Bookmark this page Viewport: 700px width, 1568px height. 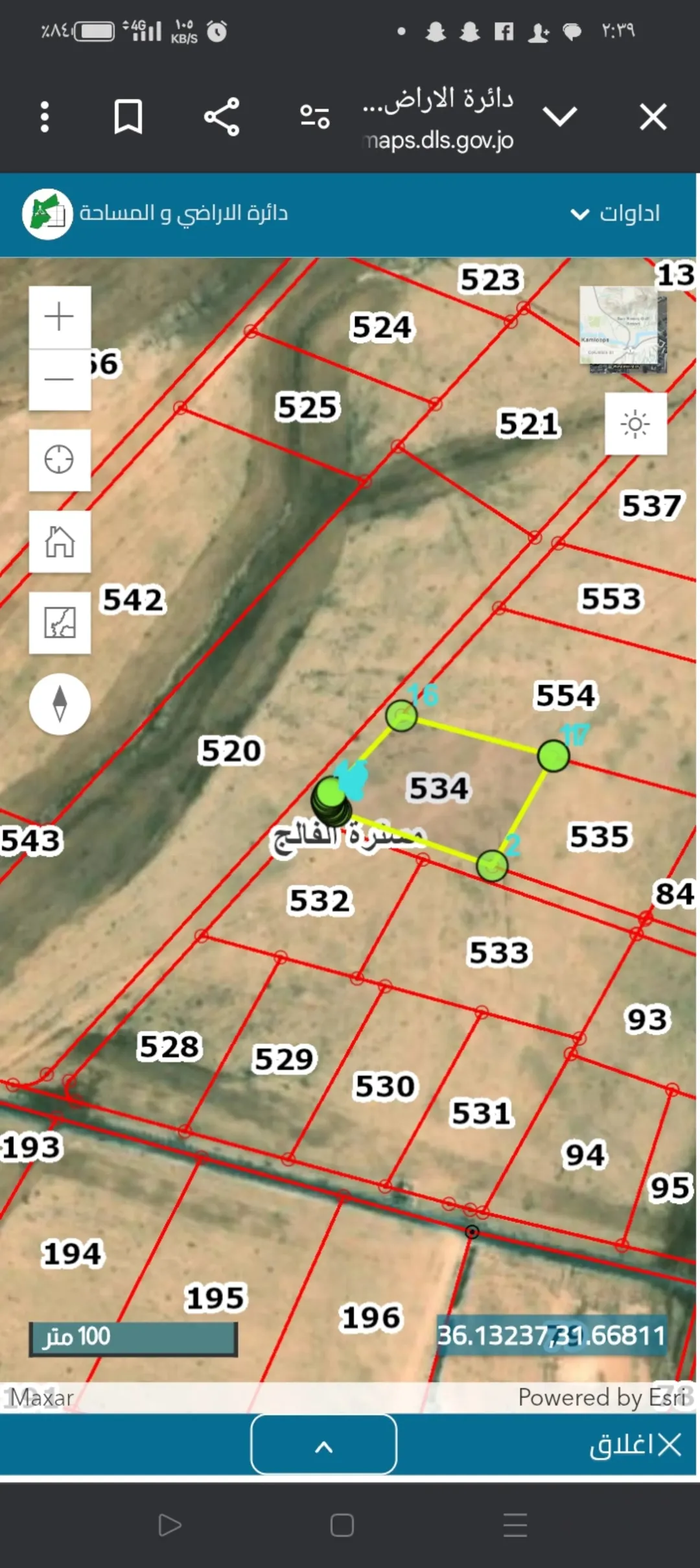128,117
